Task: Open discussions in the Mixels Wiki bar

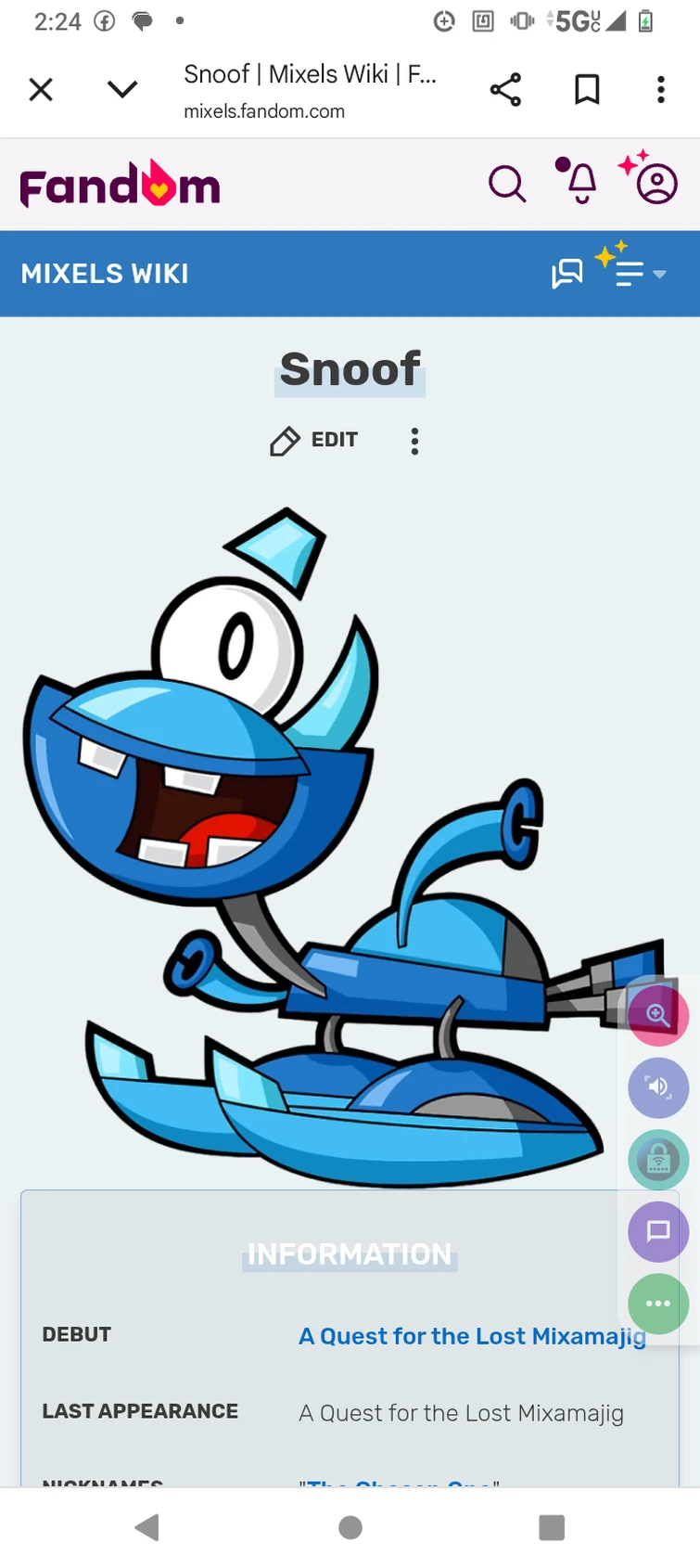Action: pyautogui.click(x=566, y=273)
